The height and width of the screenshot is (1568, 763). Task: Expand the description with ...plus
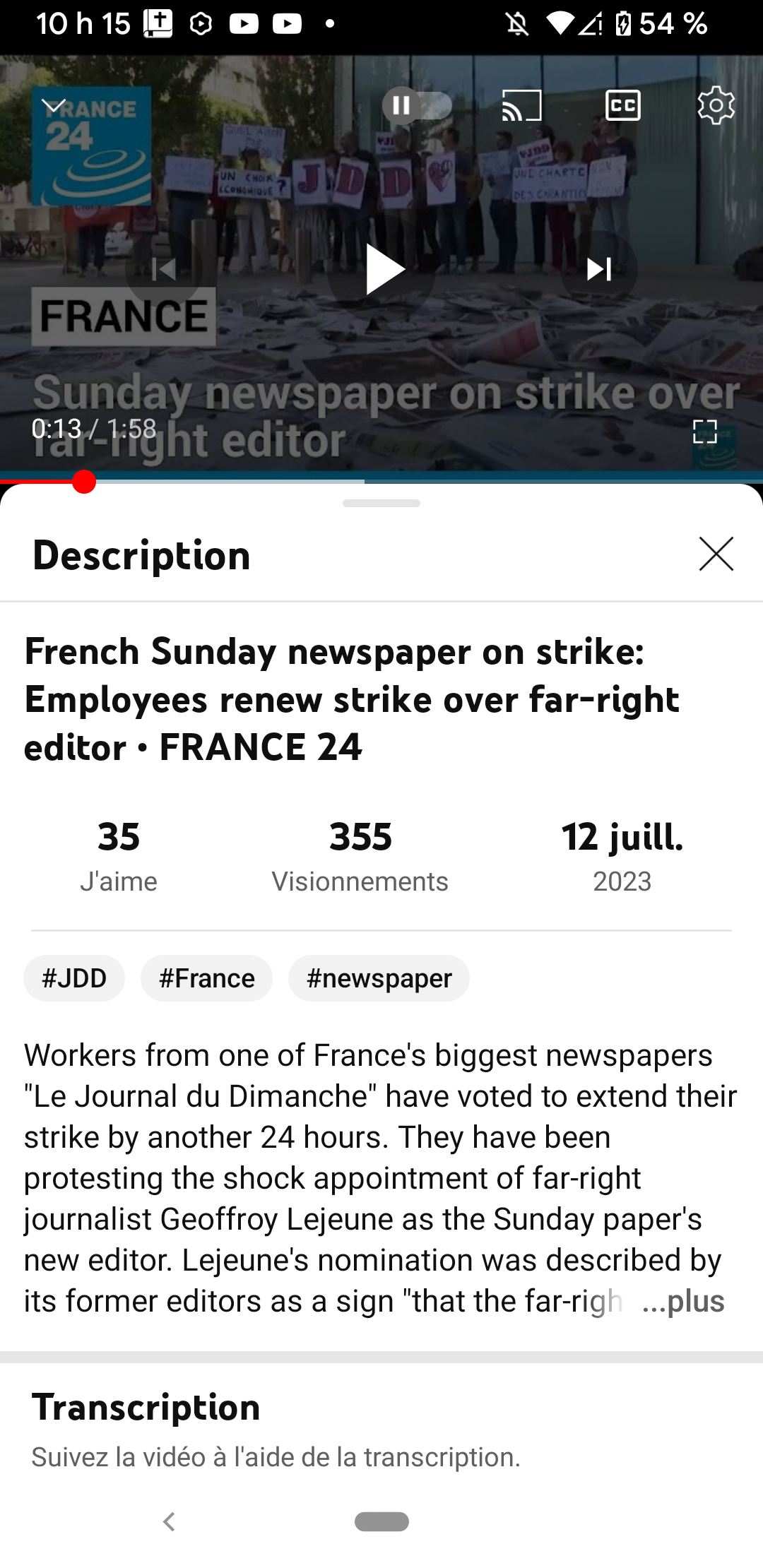(x=683, y=1301)
